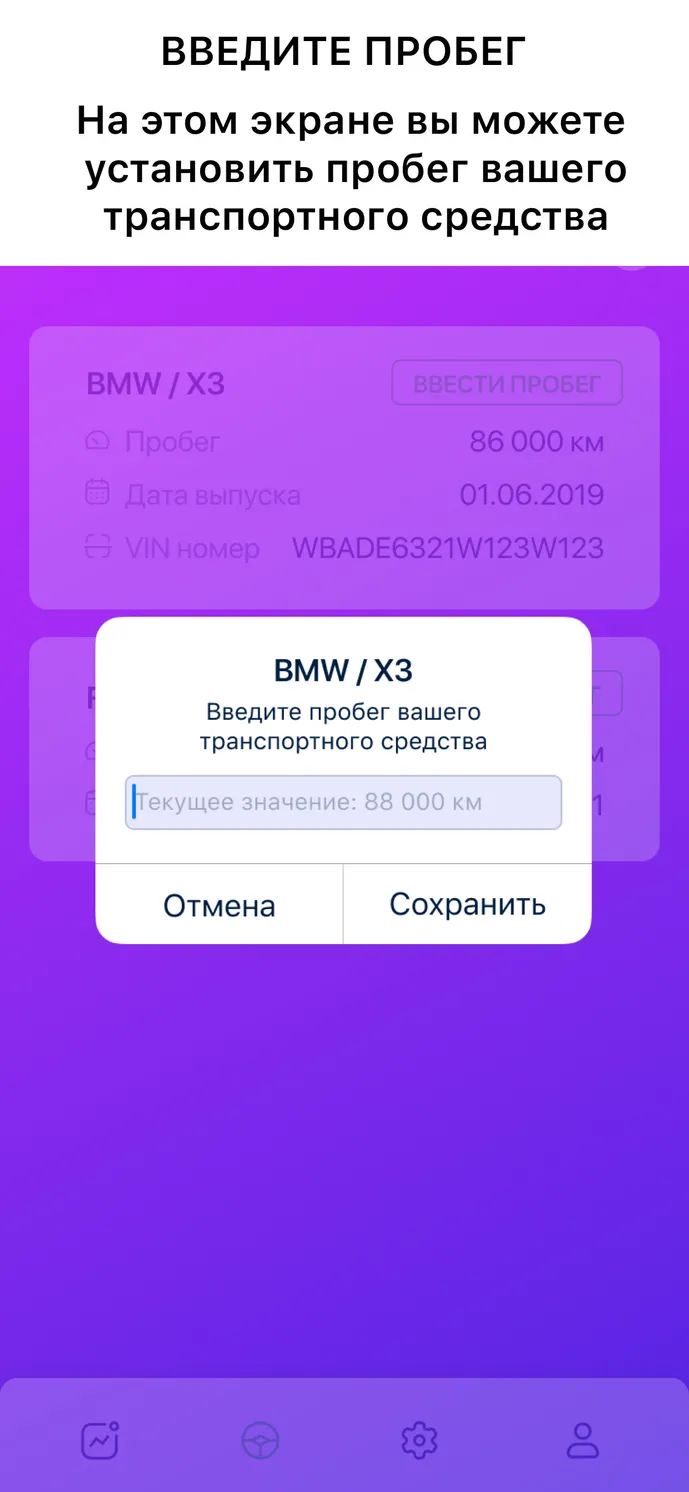Screen dimensions: 689x1492
Task: Tap the mileage input field
Action: pos(343,802)
